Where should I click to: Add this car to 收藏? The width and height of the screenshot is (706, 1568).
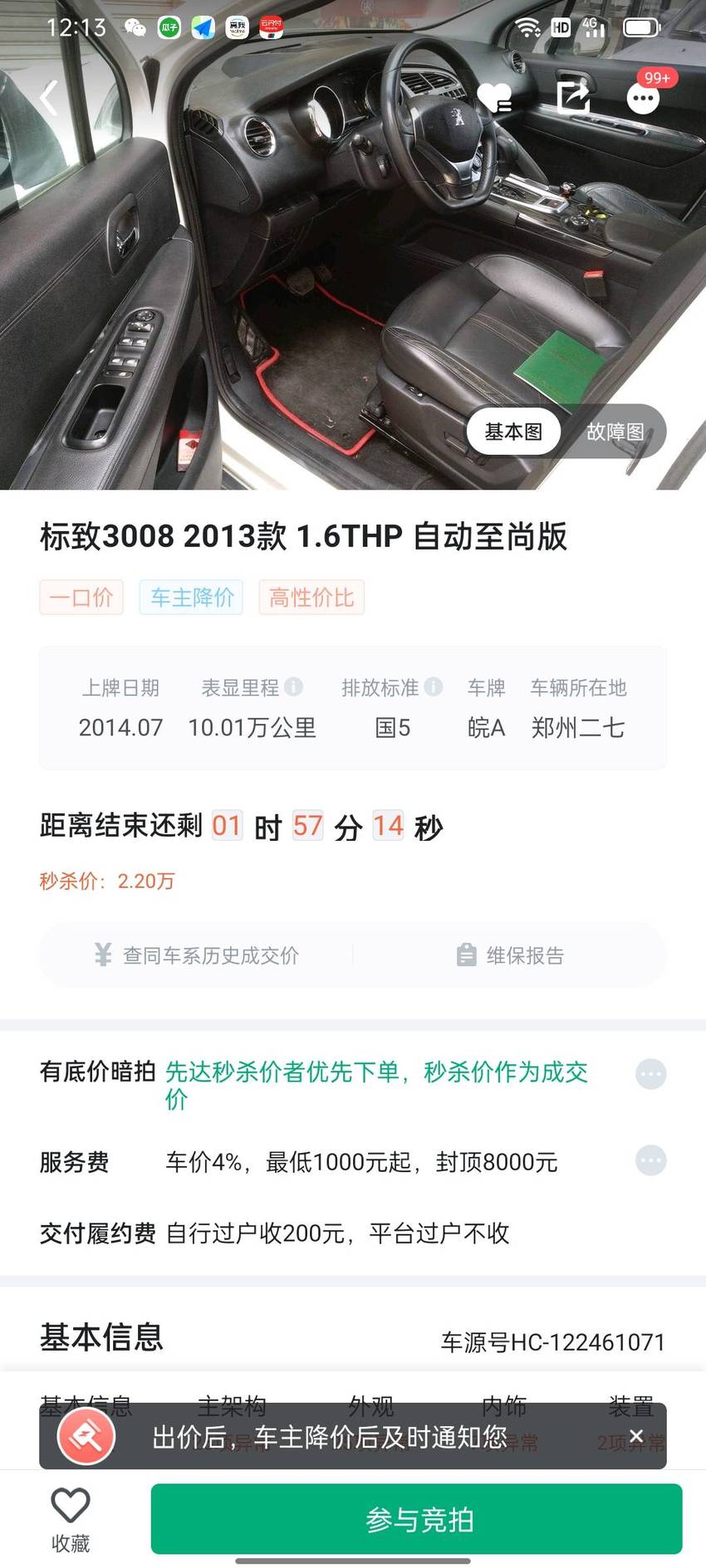71,1520
